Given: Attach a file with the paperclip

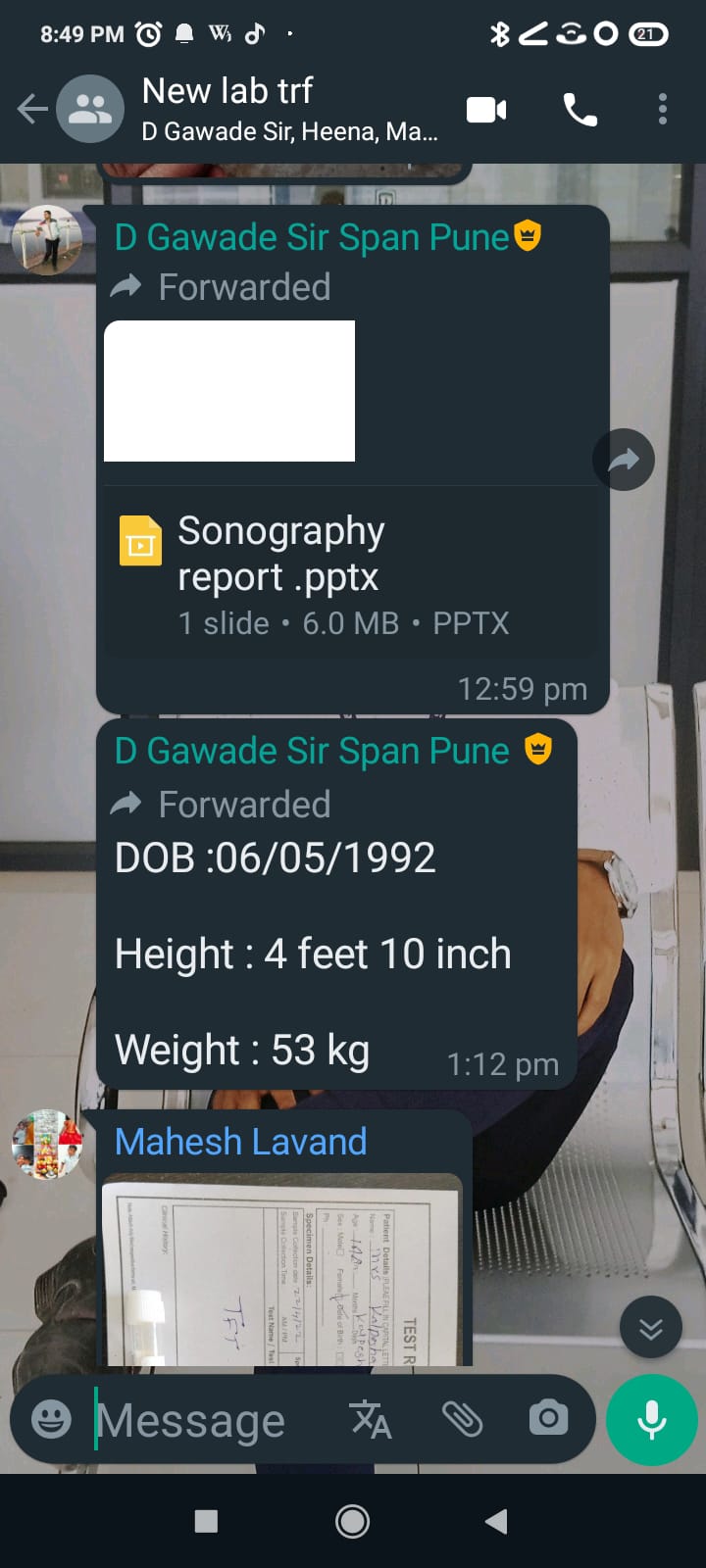Looking at the screenshot, I should [x=462, y=1419].
